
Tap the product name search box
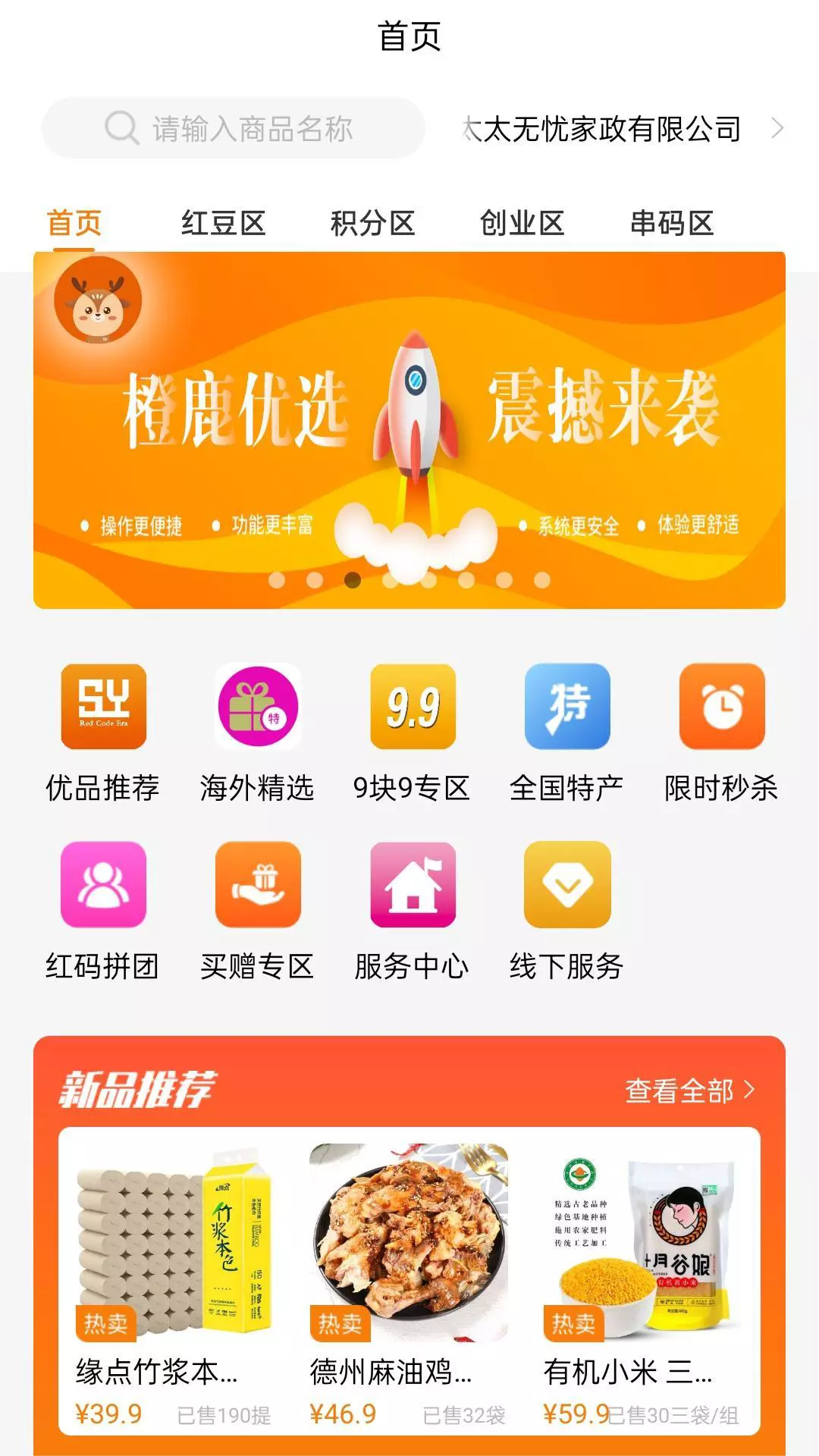click(x=233, y=128)
